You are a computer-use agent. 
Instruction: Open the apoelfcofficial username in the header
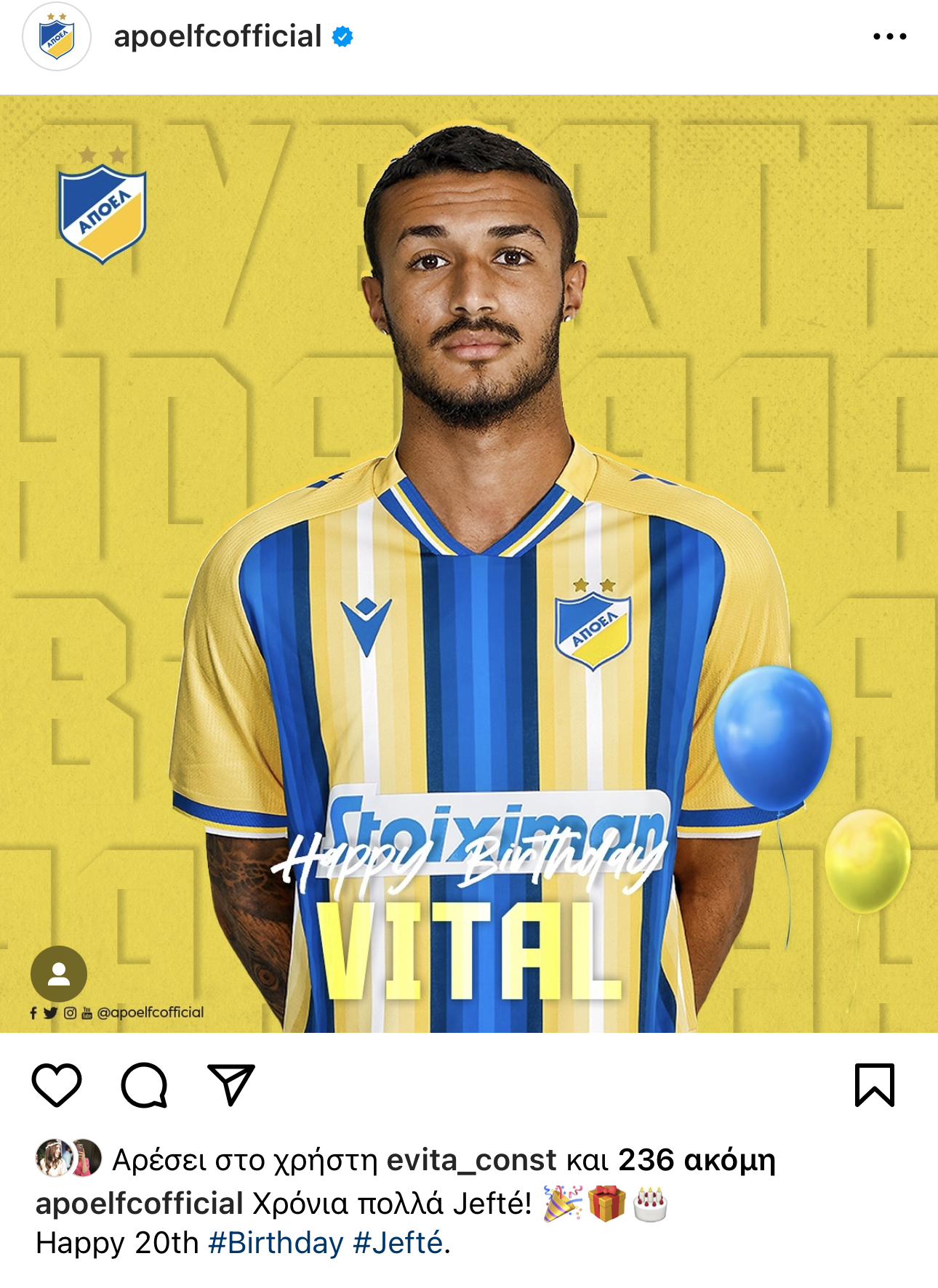(217, 36)
